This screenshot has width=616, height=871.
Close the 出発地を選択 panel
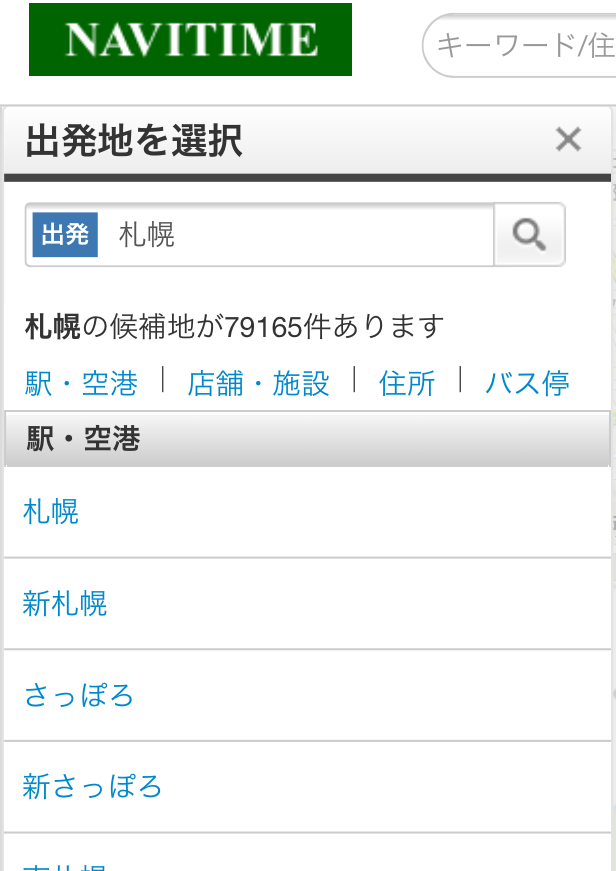[x=568, y=140]
